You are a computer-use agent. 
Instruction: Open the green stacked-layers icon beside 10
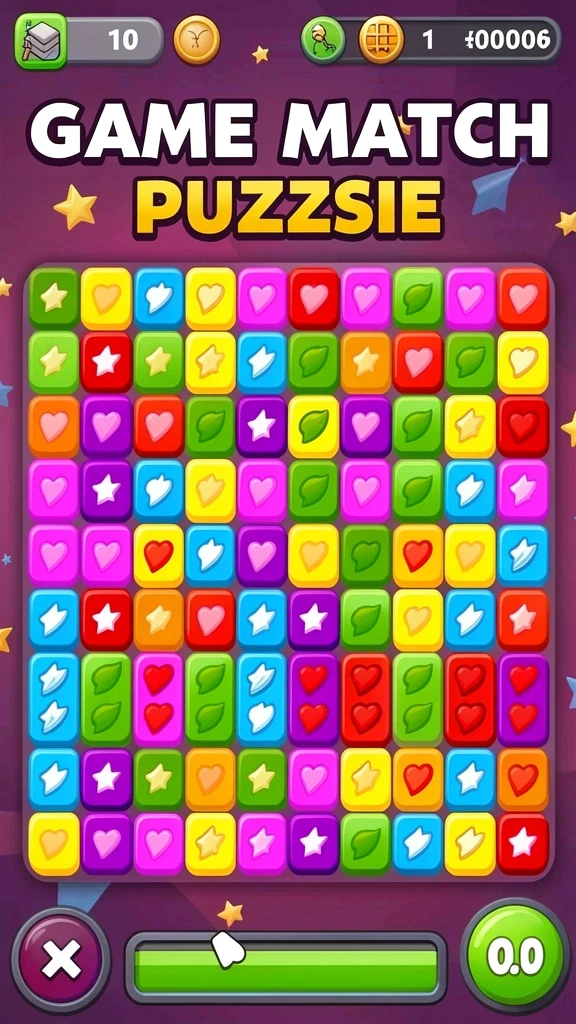click(40, 40)
